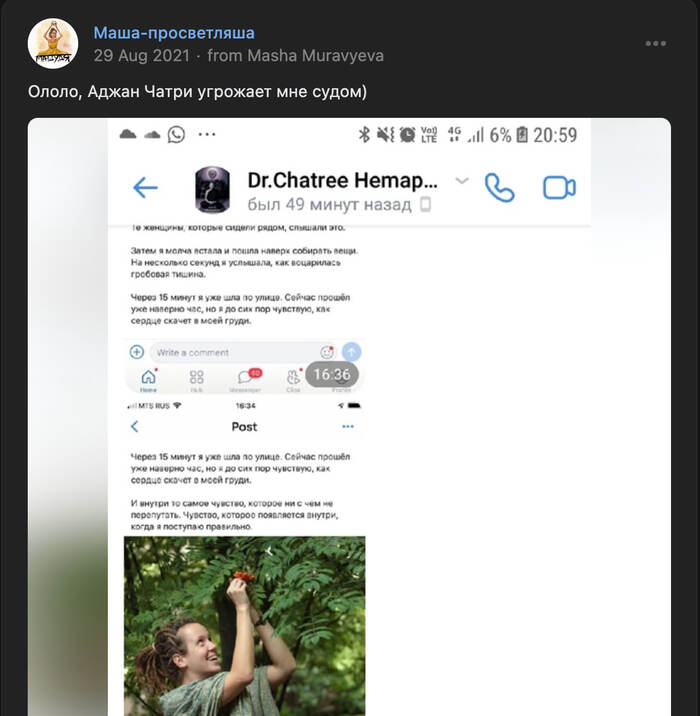Open the post's three-dot overflow menu

[x=656, y=44]
